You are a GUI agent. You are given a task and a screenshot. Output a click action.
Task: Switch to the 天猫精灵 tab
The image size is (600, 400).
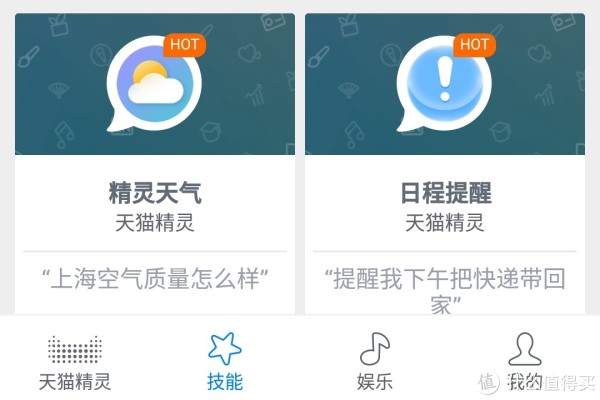[x=75, y=361]
